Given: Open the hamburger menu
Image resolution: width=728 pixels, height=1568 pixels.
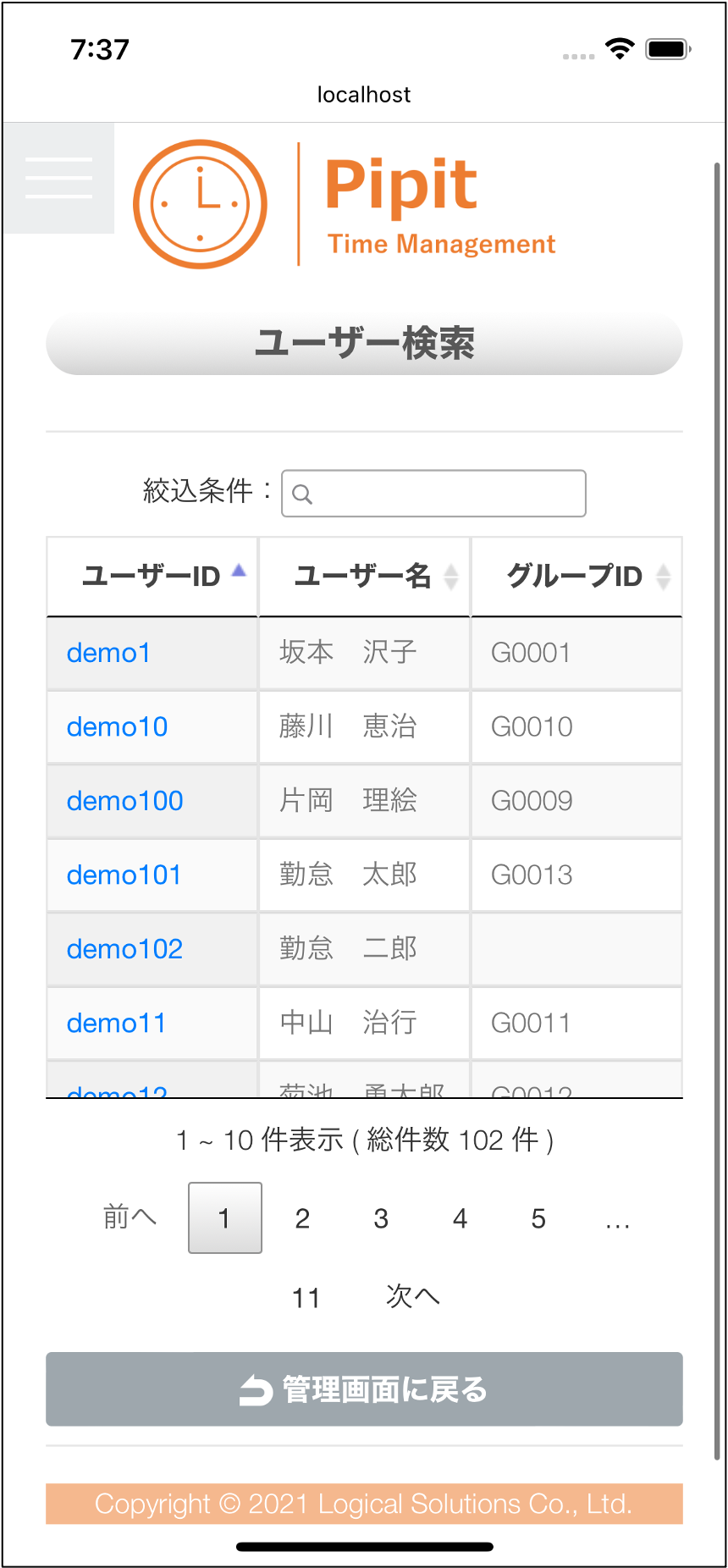Looking at the screenshot, I should click(x=58, y=178).
